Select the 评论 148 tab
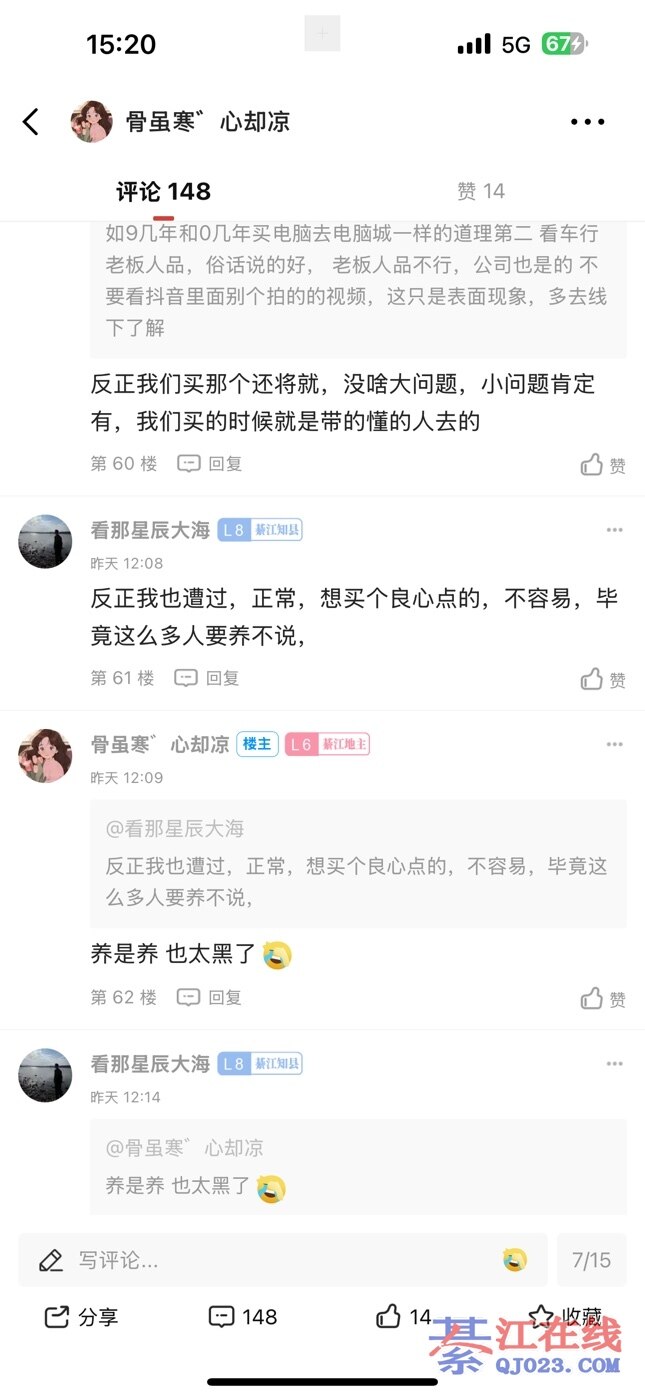 [x=163, y=191]
